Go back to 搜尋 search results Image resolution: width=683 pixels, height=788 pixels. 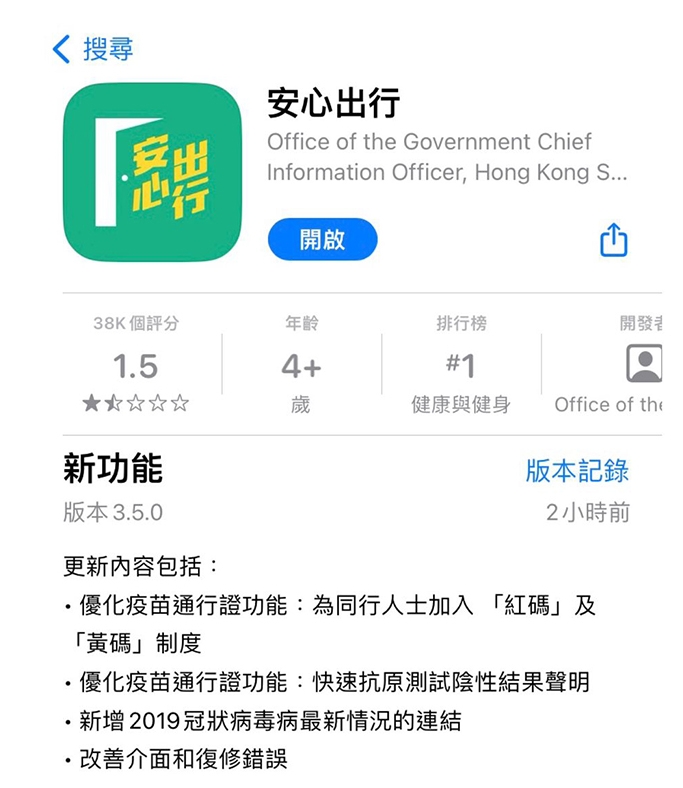coord(93,49)
